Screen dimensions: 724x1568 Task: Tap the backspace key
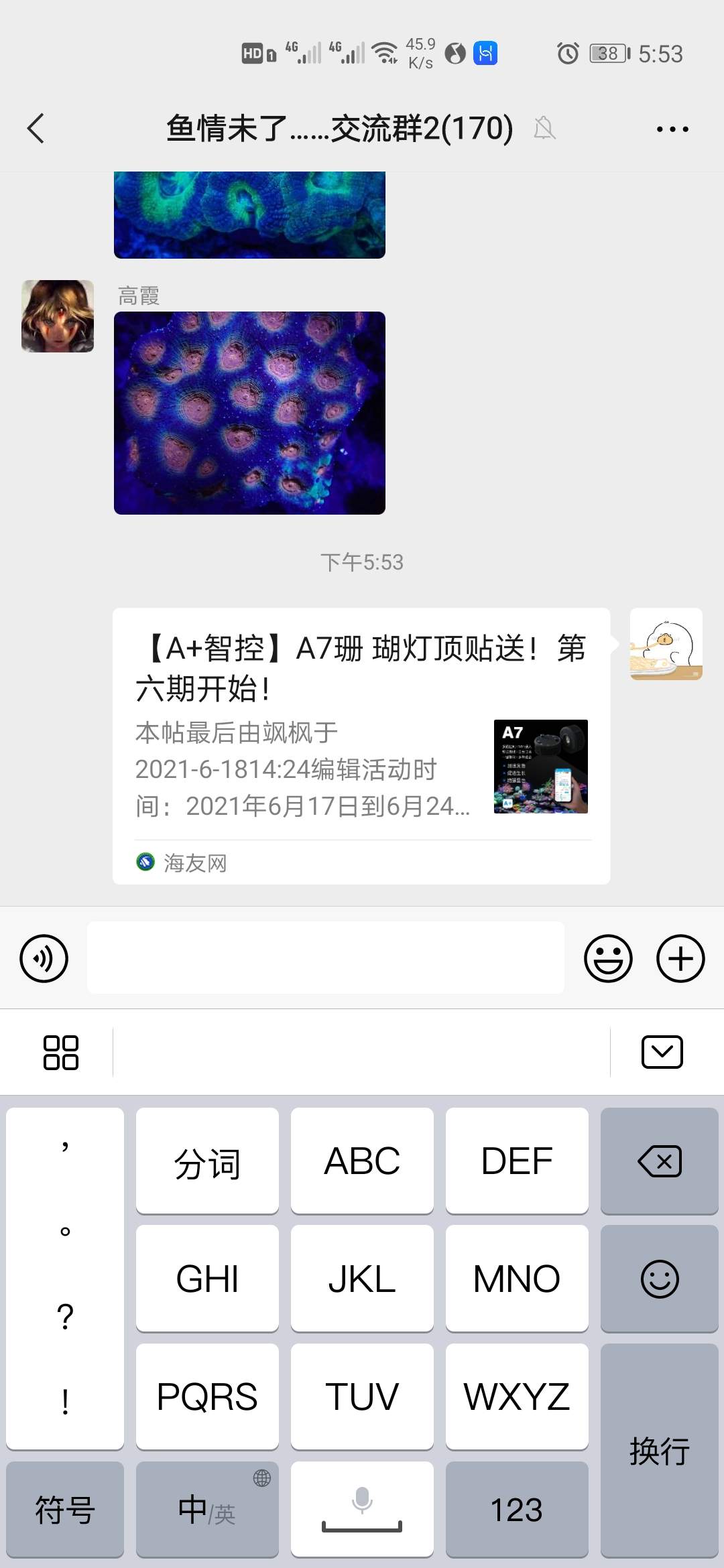(x=660, y=1161)
